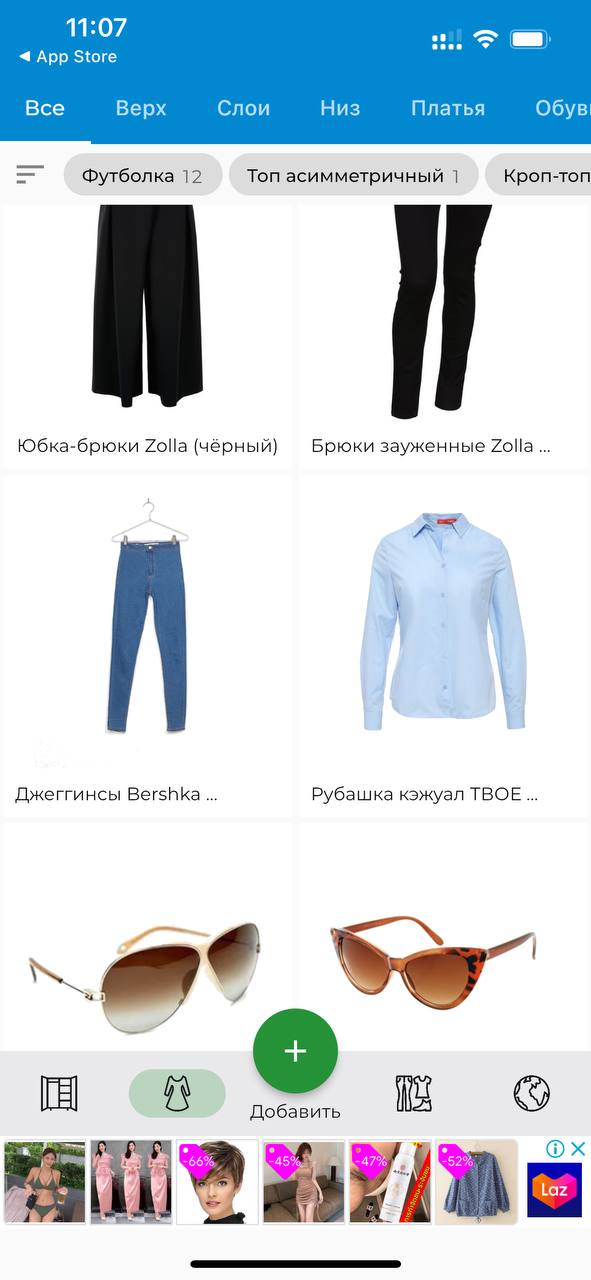This screenshot has width=591, height=1280.
Task: Open the globe community tab
Action: (532, 1093)
